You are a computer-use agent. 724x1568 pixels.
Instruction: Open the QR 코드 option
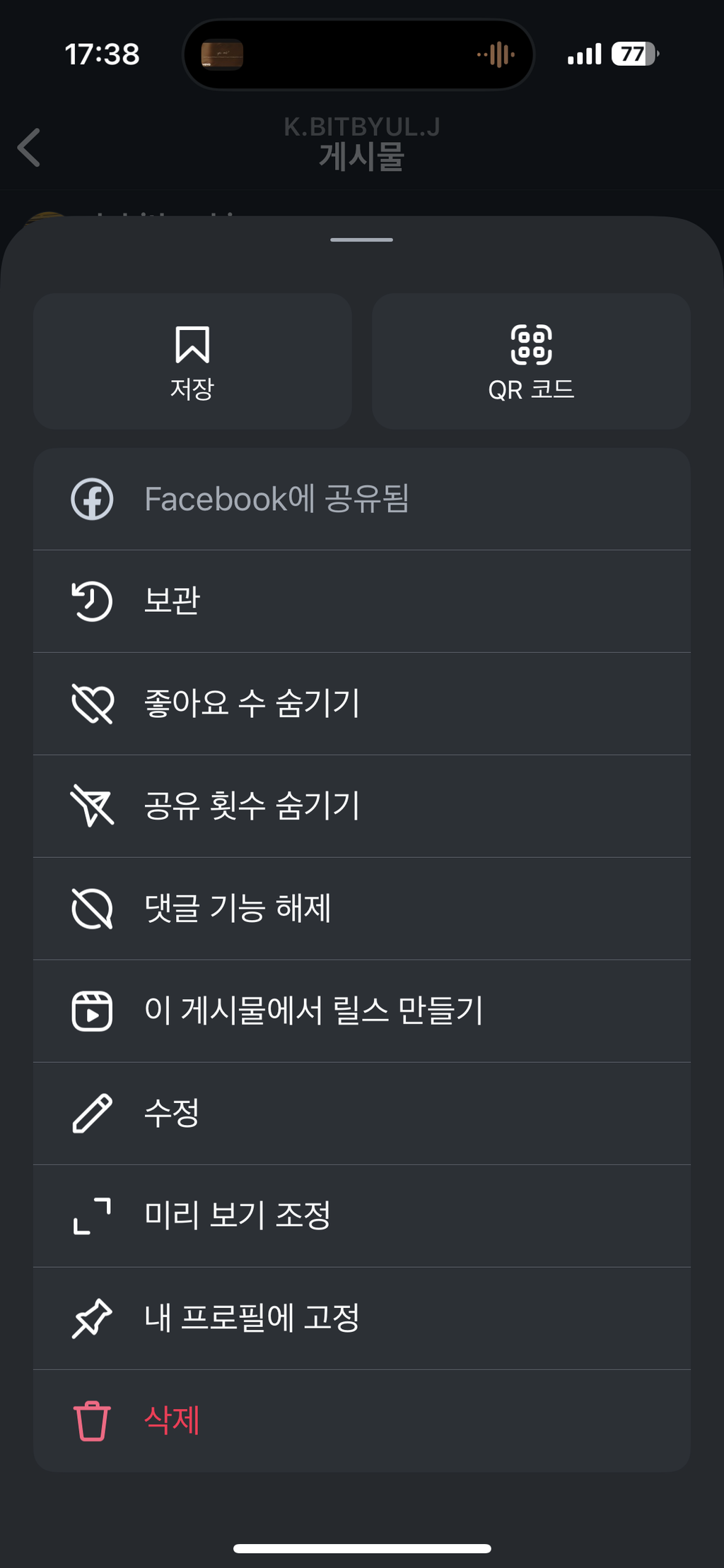[531, 362]
